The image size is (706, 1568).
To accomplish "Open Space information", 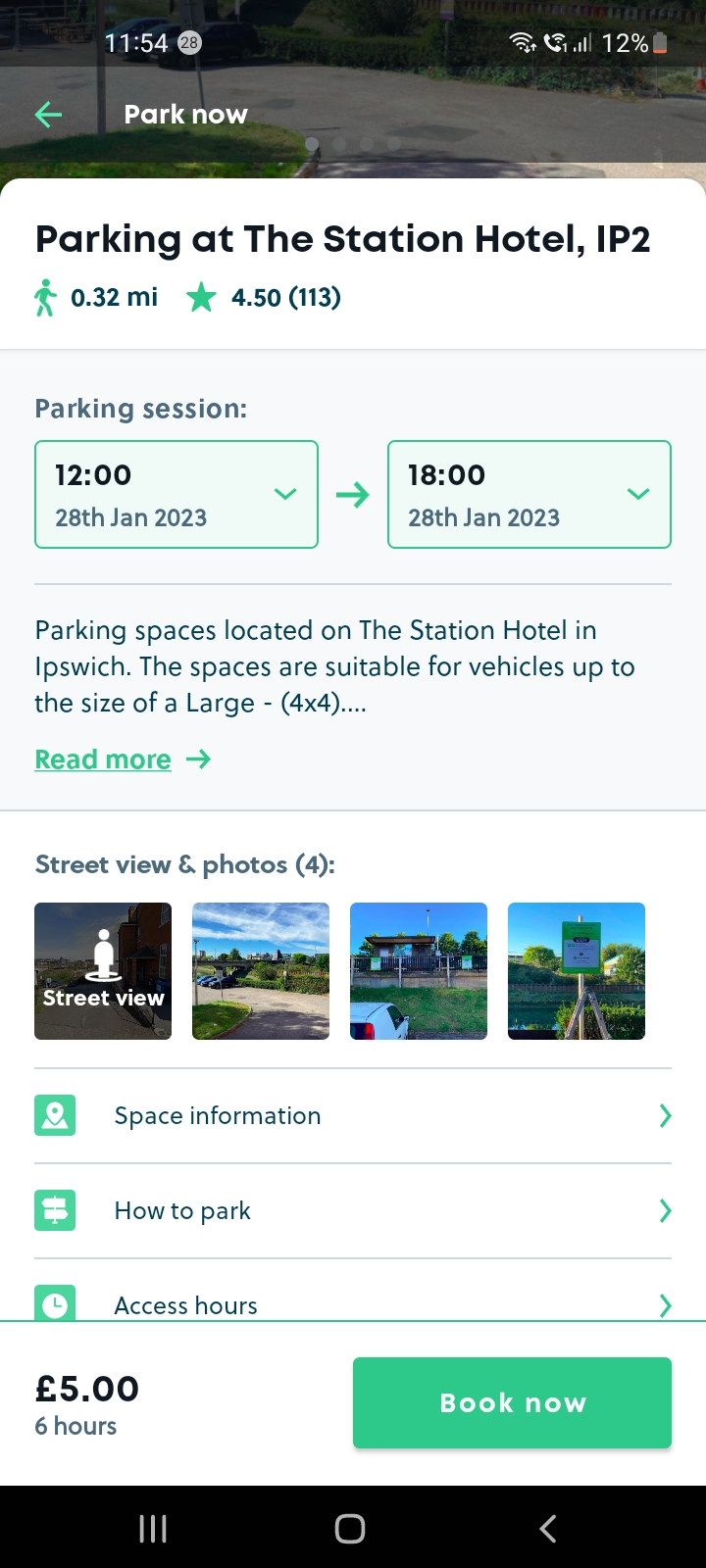I will pyautogui.click(x=353, y=1116).
